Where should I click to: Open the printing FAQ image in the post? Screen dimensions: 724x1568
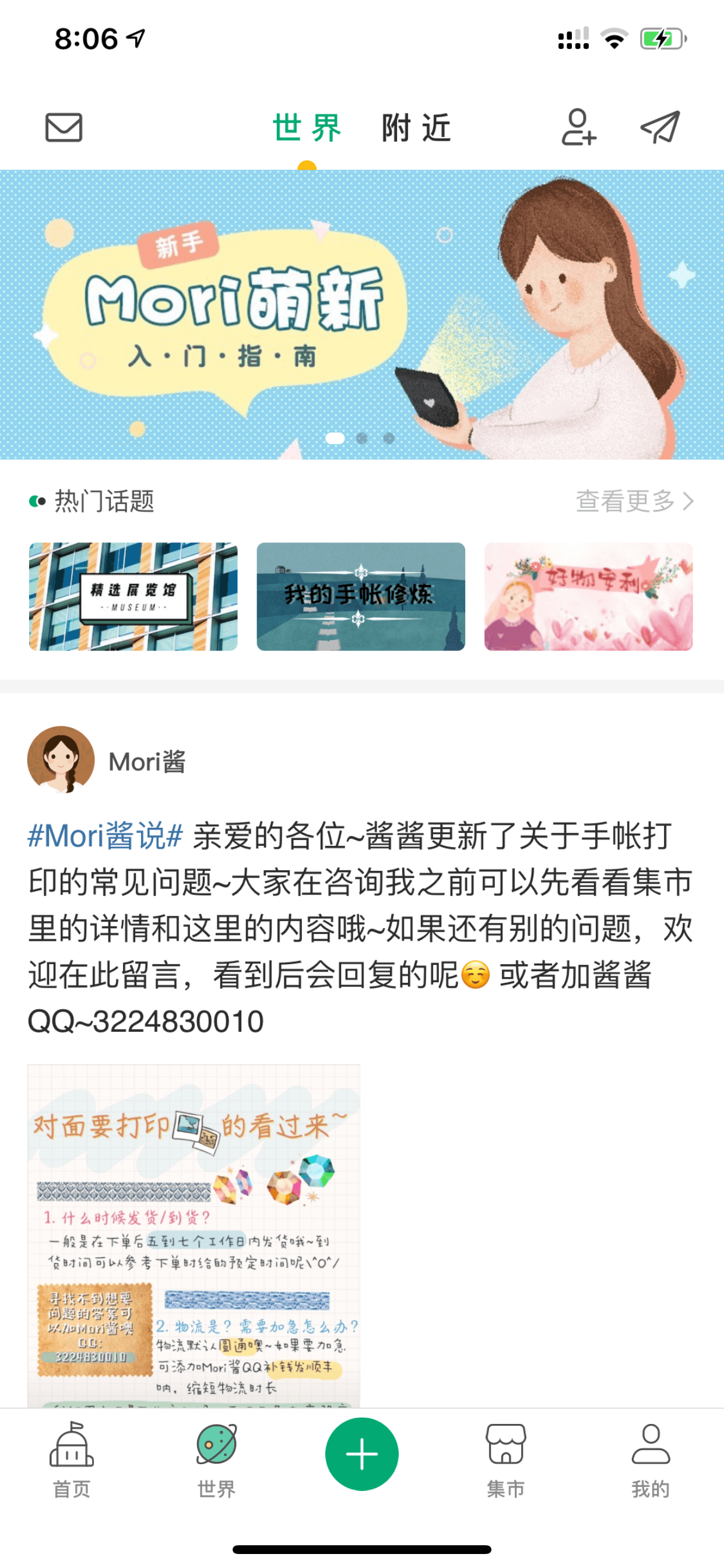[194, 1235]
